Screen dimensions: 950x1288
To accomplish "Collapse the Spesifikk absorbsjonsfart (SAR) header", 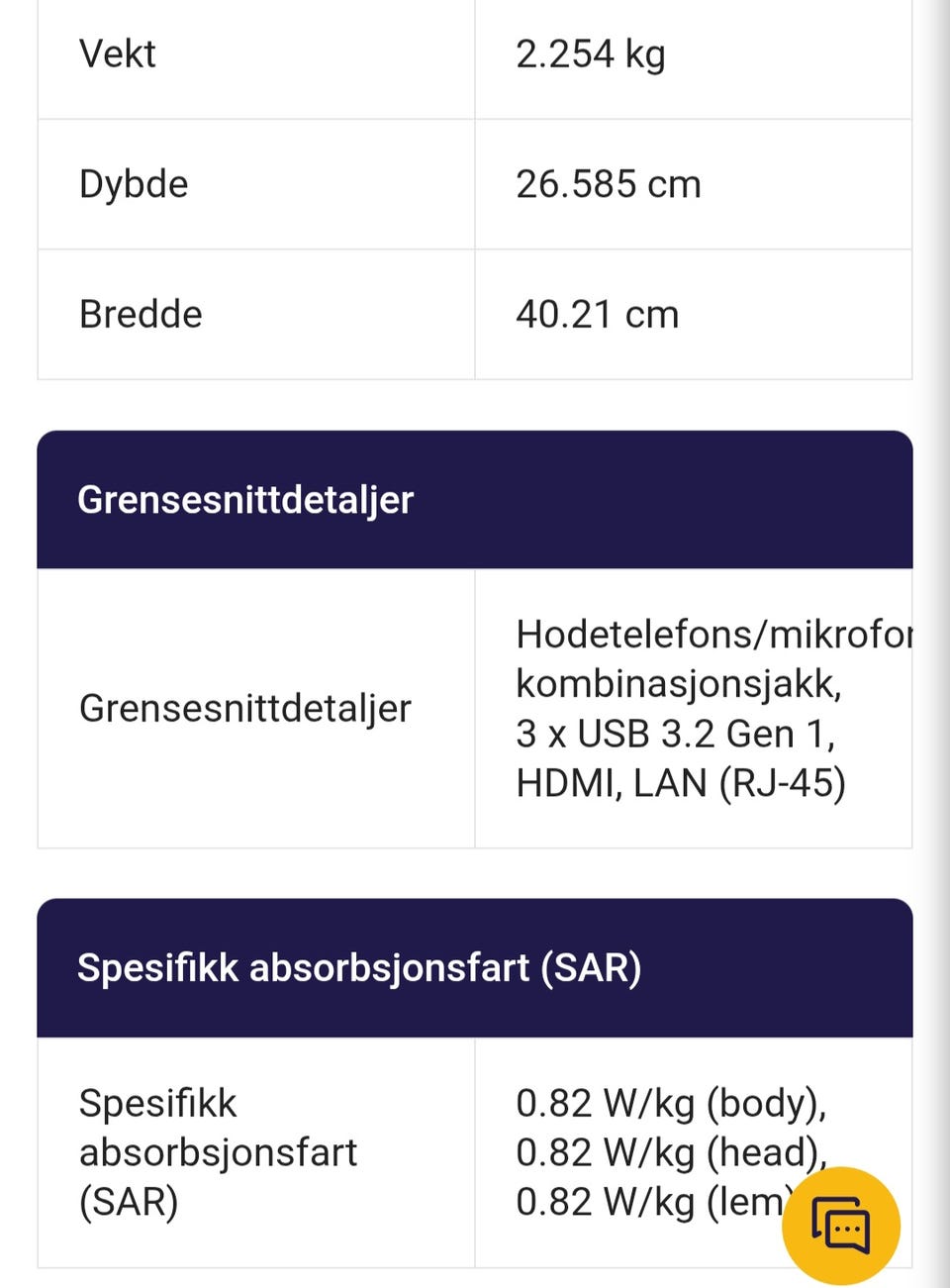I will point(359,968).
